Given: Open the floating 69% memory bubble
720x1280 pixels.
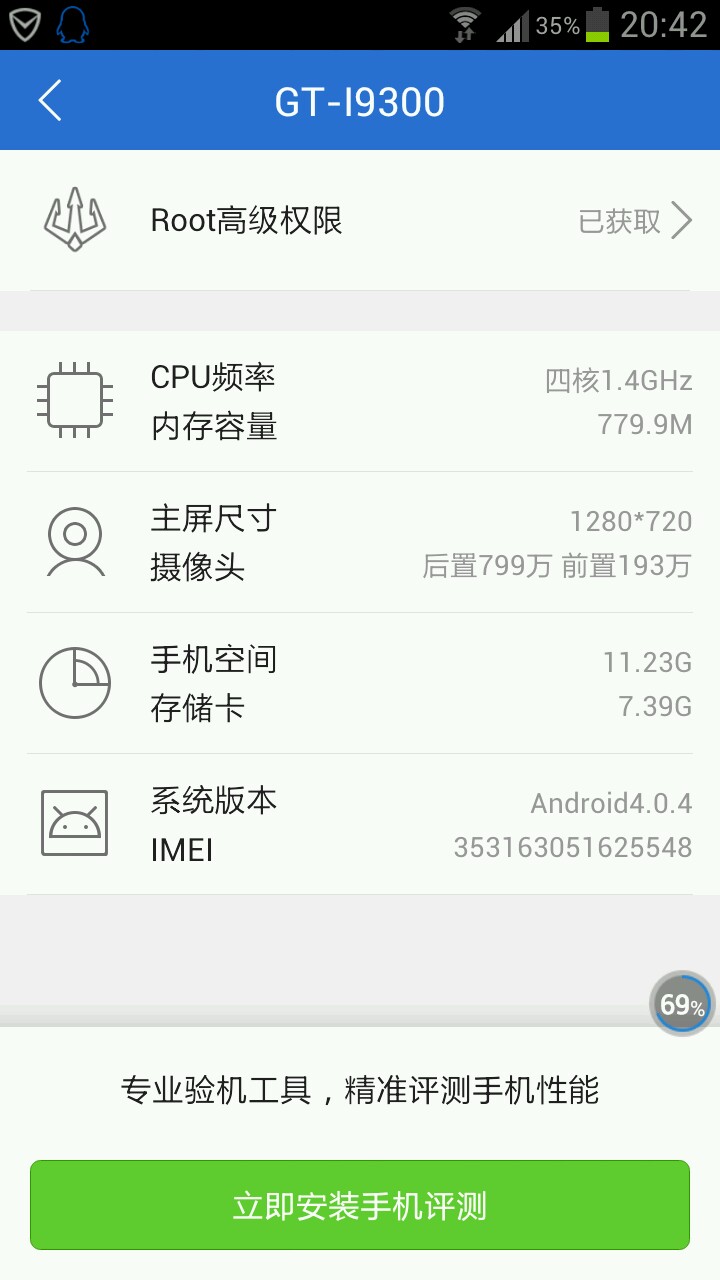Looking at the screenshot, I should click(682, 1004).
